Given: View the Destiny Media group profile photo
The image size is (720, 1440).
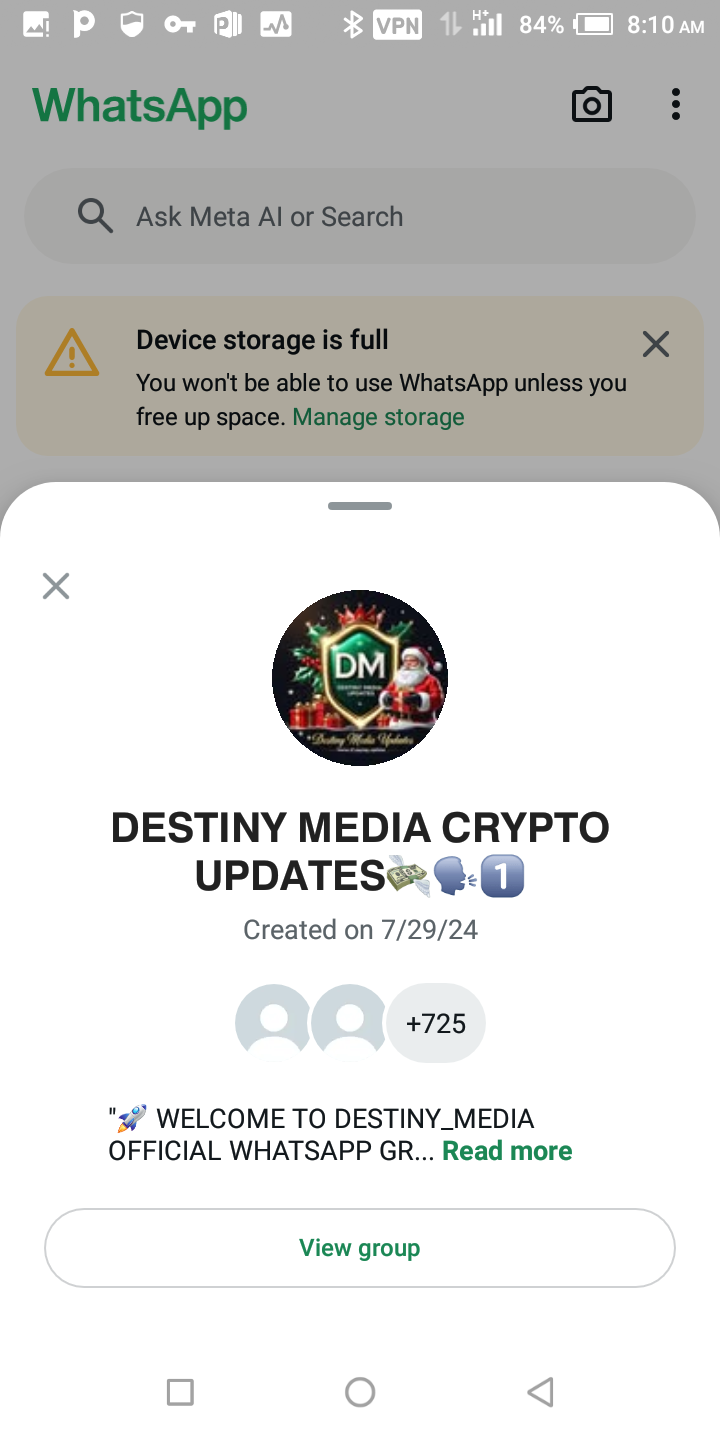Looking at the screenshot, I should [x=360, y=678].
